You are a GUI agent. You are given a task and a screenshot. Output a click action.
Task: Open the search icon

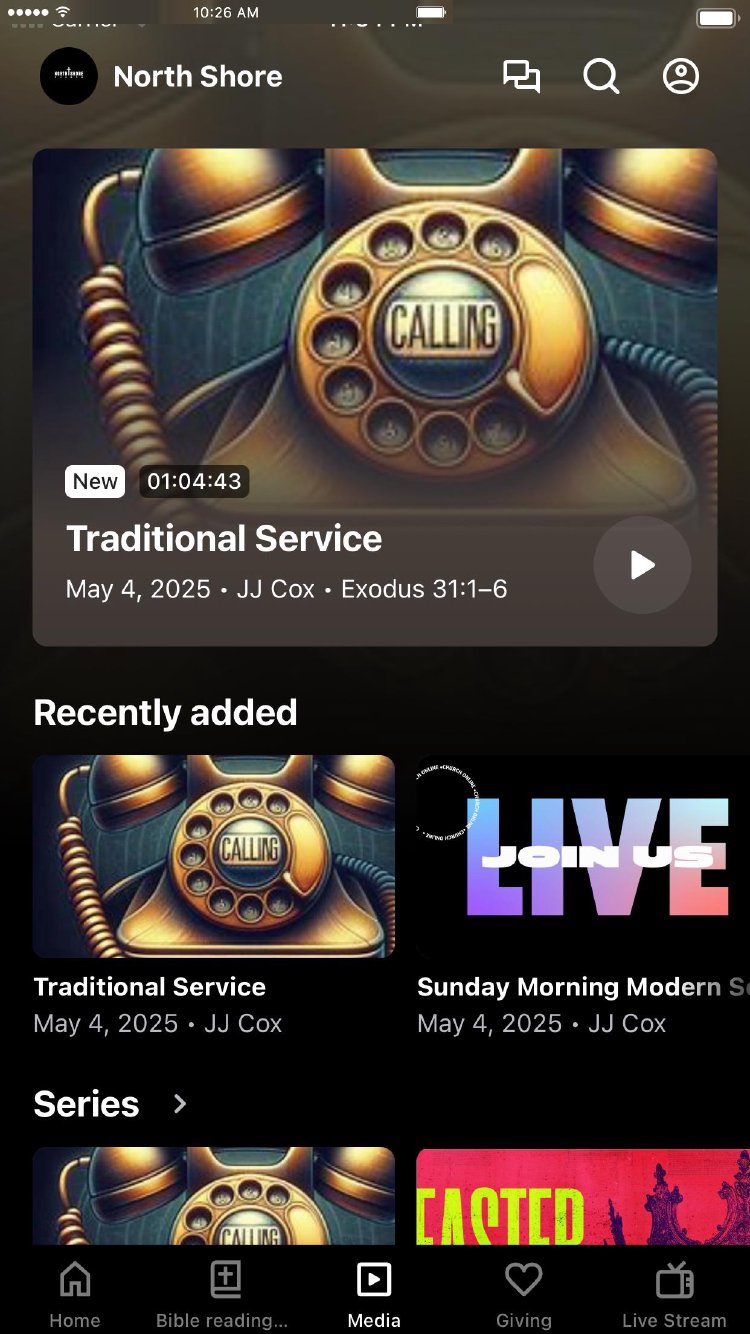click(x=601, y=77)
